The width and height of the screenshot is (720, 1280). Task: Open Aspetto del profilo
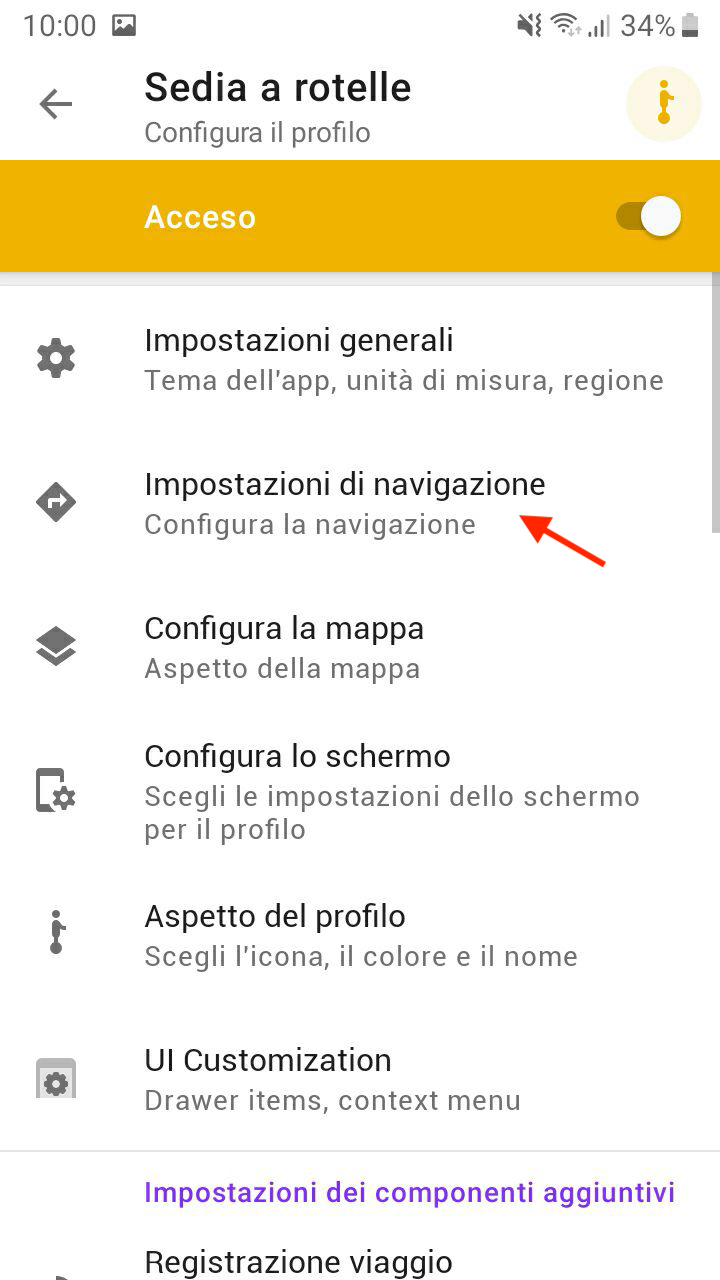click(360, 934)
